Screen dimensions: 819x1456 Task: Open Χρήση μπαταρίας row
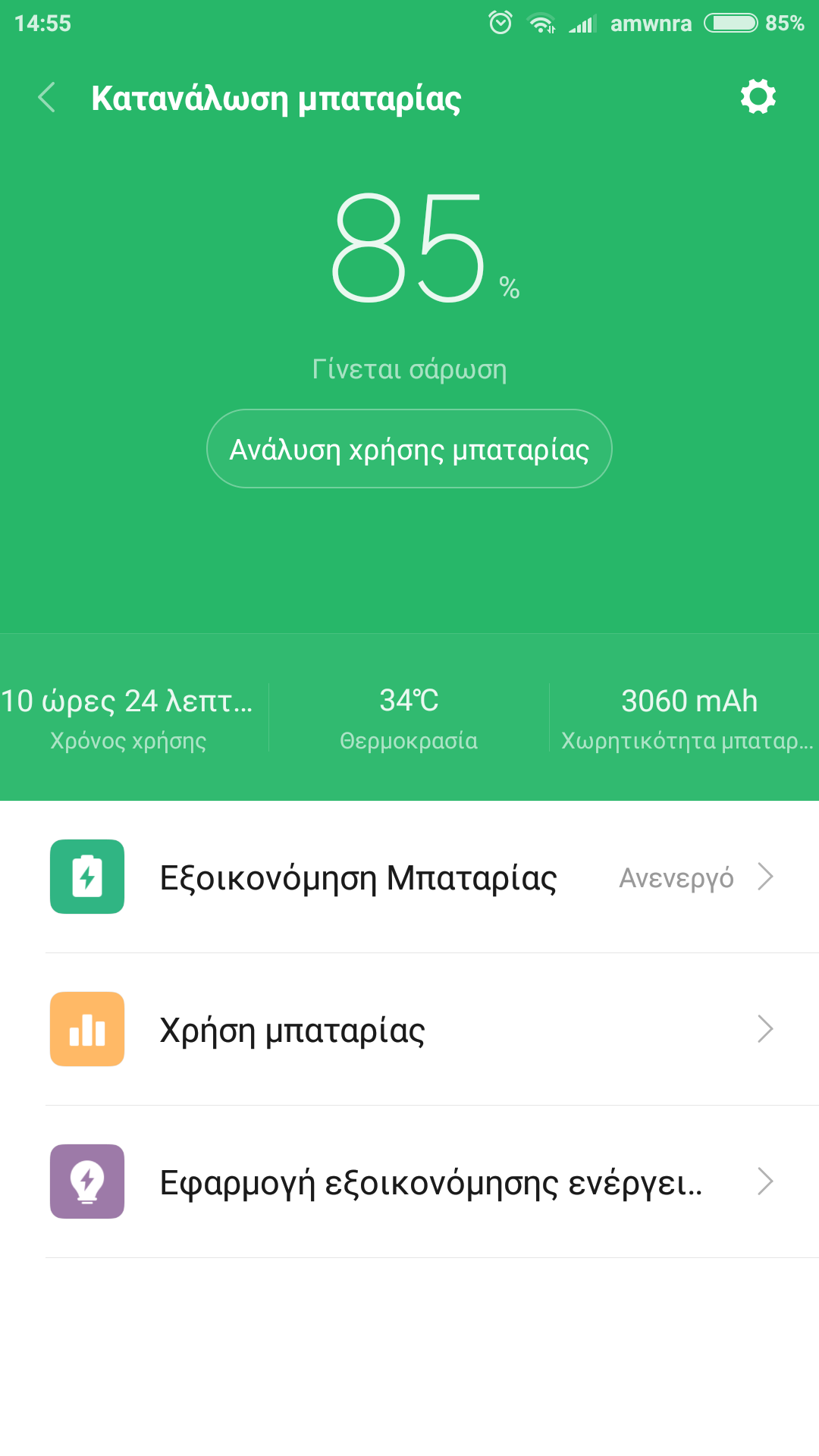click(409, 1030)
